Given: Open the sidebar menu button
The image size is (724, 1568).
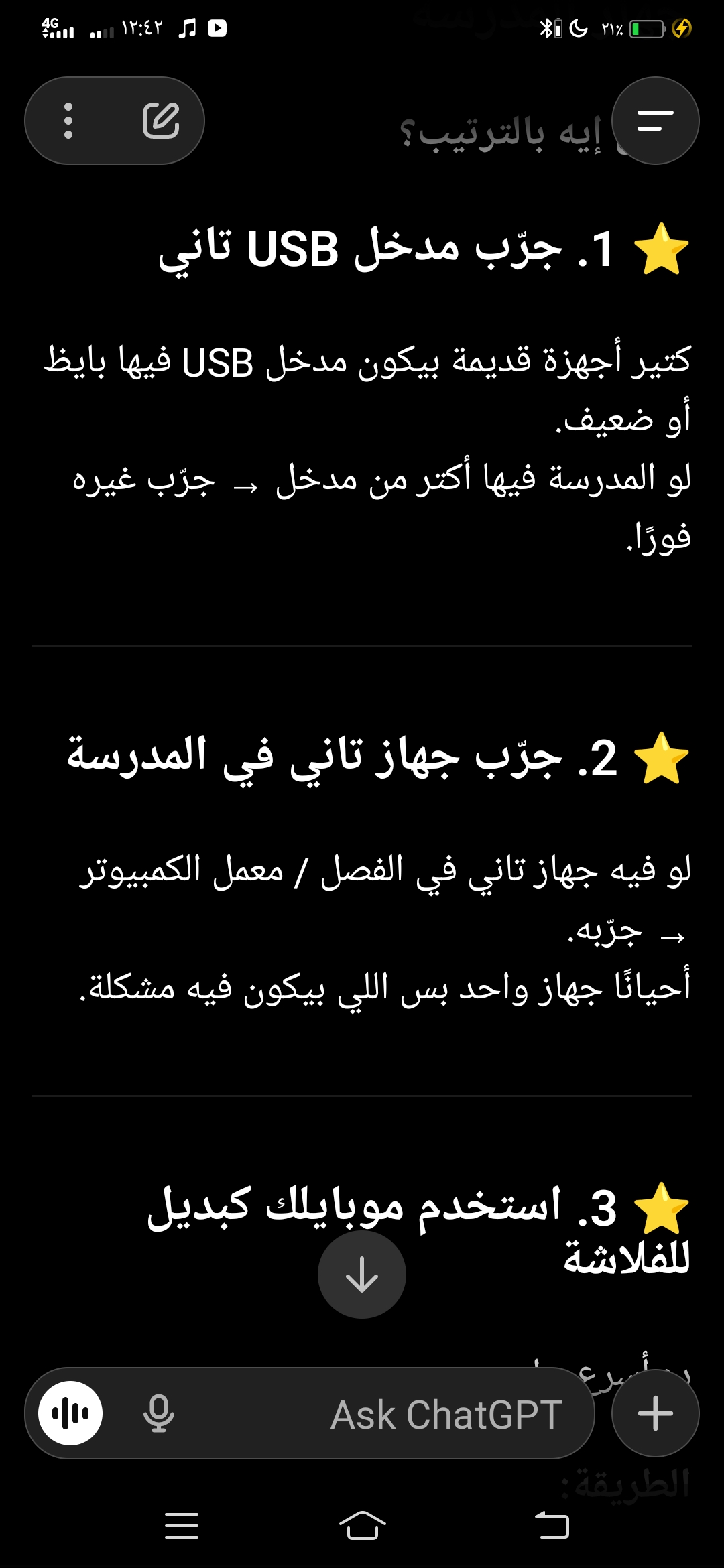Looking at the screenshot, I should 655,121.
